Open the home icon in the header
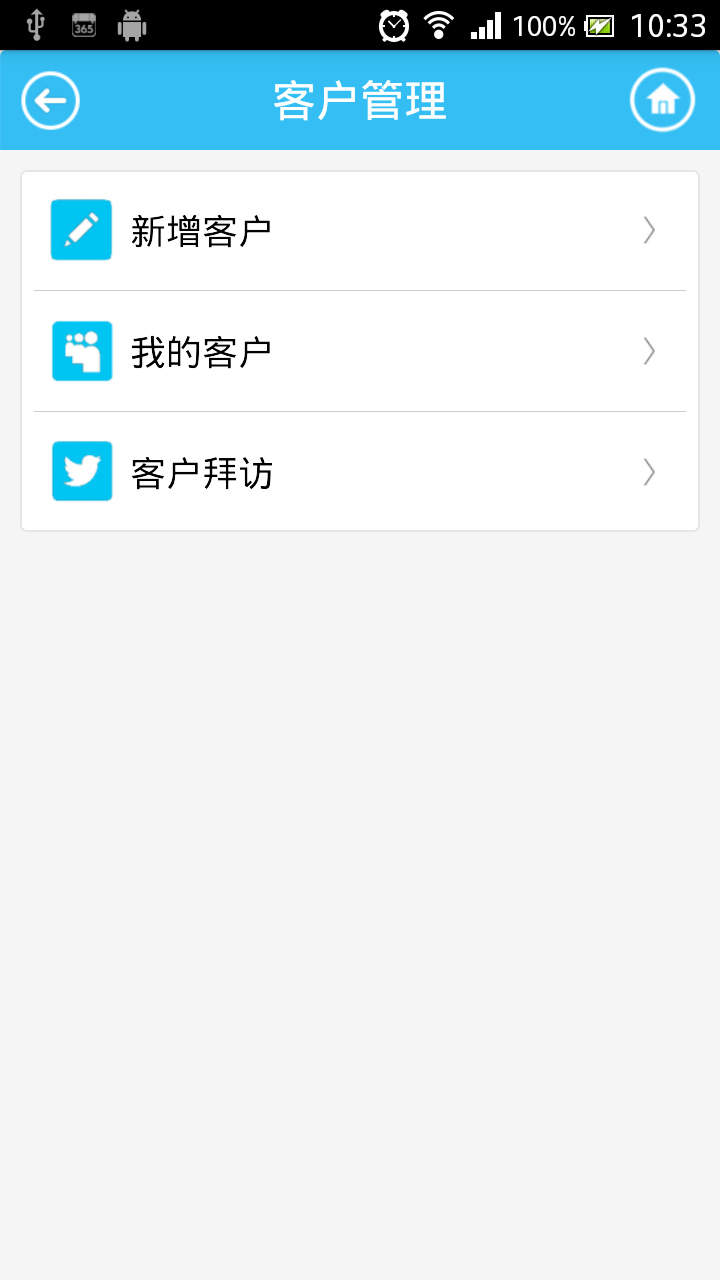Screen dimensions: 720x1280 point(662,101)
